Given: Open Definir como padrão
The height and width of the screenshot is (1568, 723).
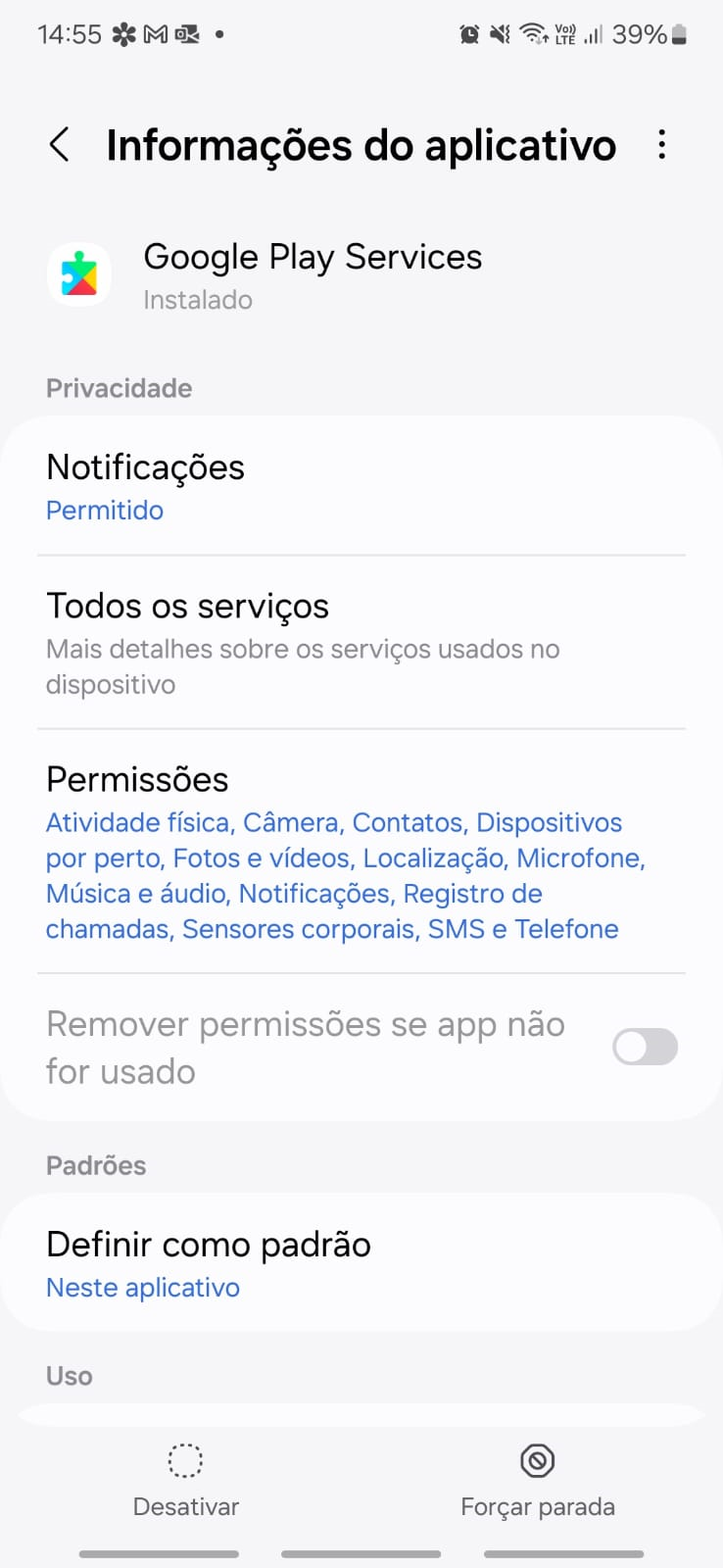Looking at the screenshot, I should click(x=361, y=1263).
